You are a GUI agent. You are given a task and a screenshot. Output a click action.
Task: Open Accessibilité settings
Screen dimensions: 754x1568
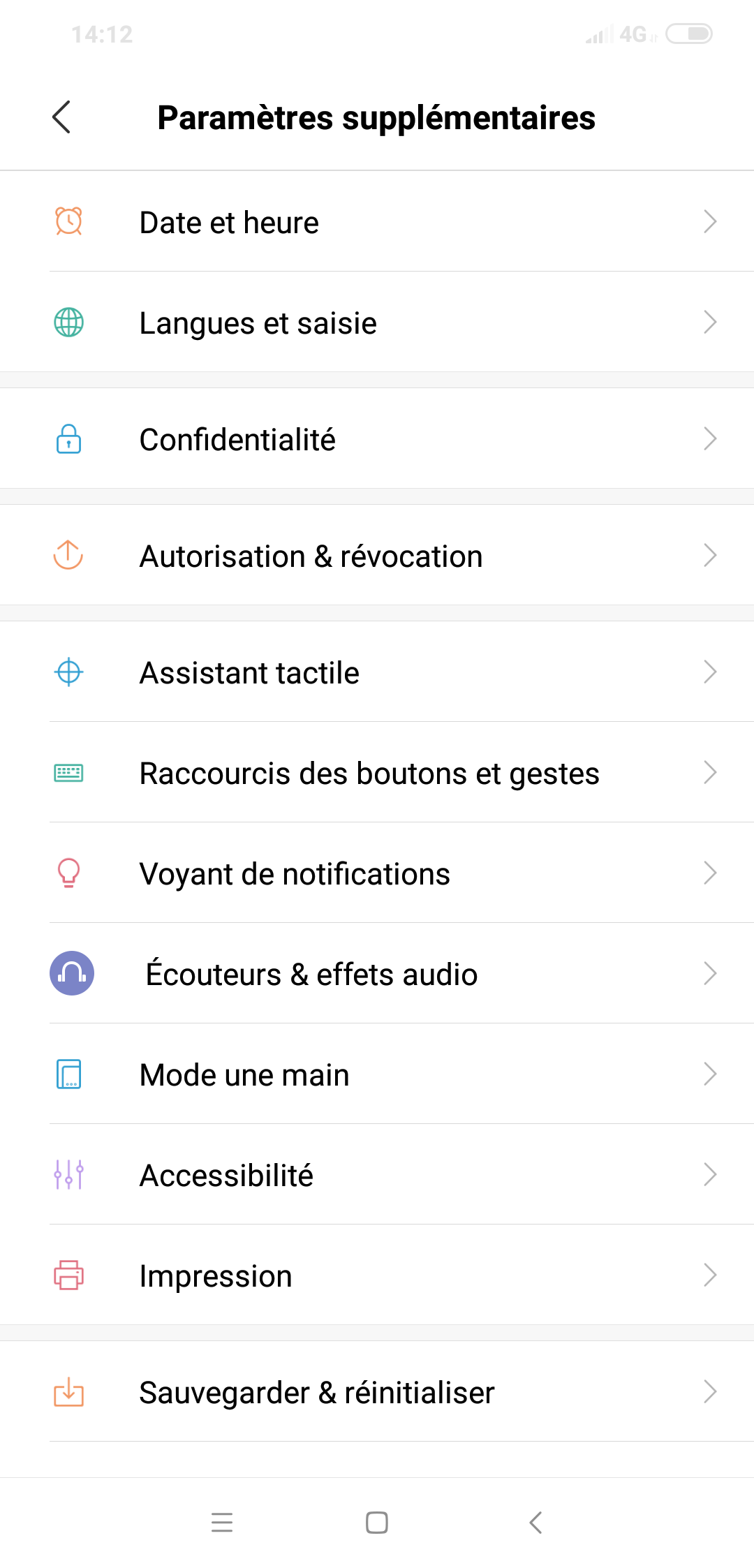377,1174
